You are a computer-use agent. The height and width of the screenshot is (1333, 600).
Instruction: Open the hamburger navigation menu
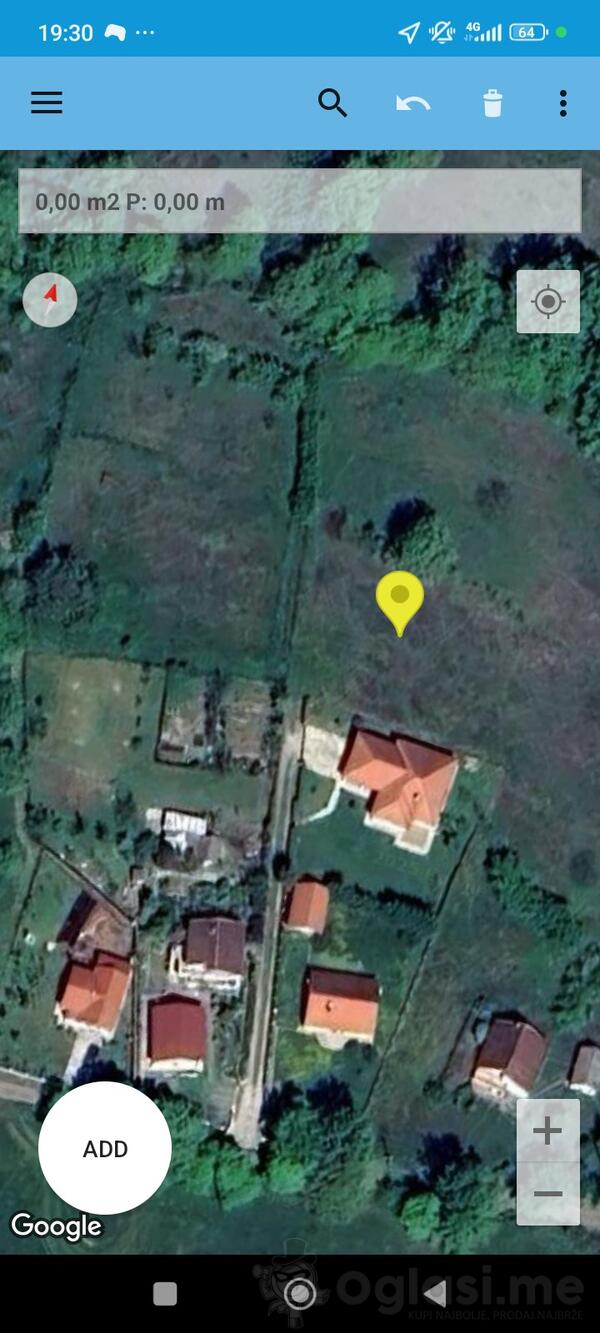point(47,103)
